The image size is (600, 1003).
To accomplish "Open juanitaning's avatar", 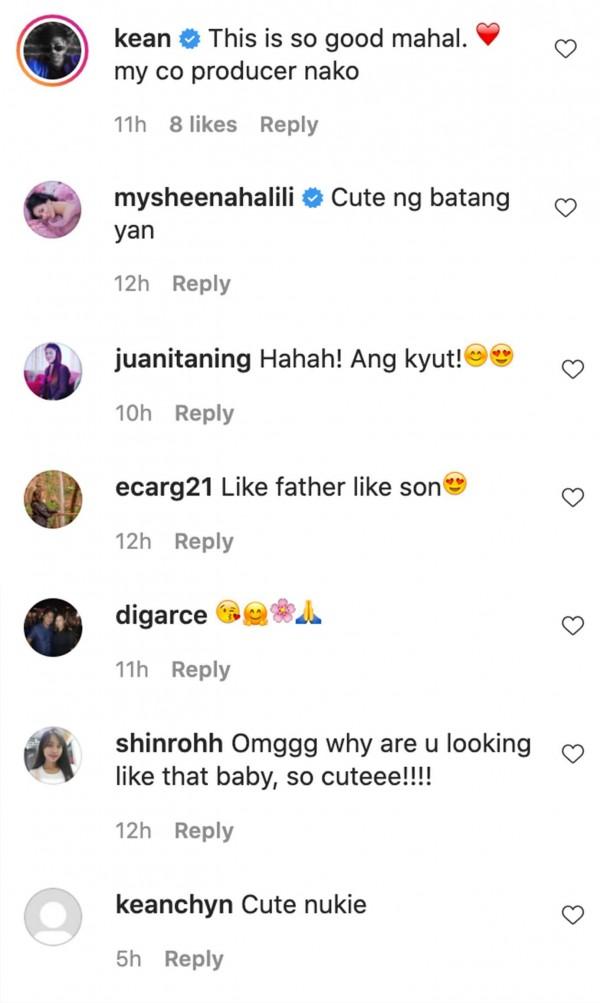I will 52,371.
